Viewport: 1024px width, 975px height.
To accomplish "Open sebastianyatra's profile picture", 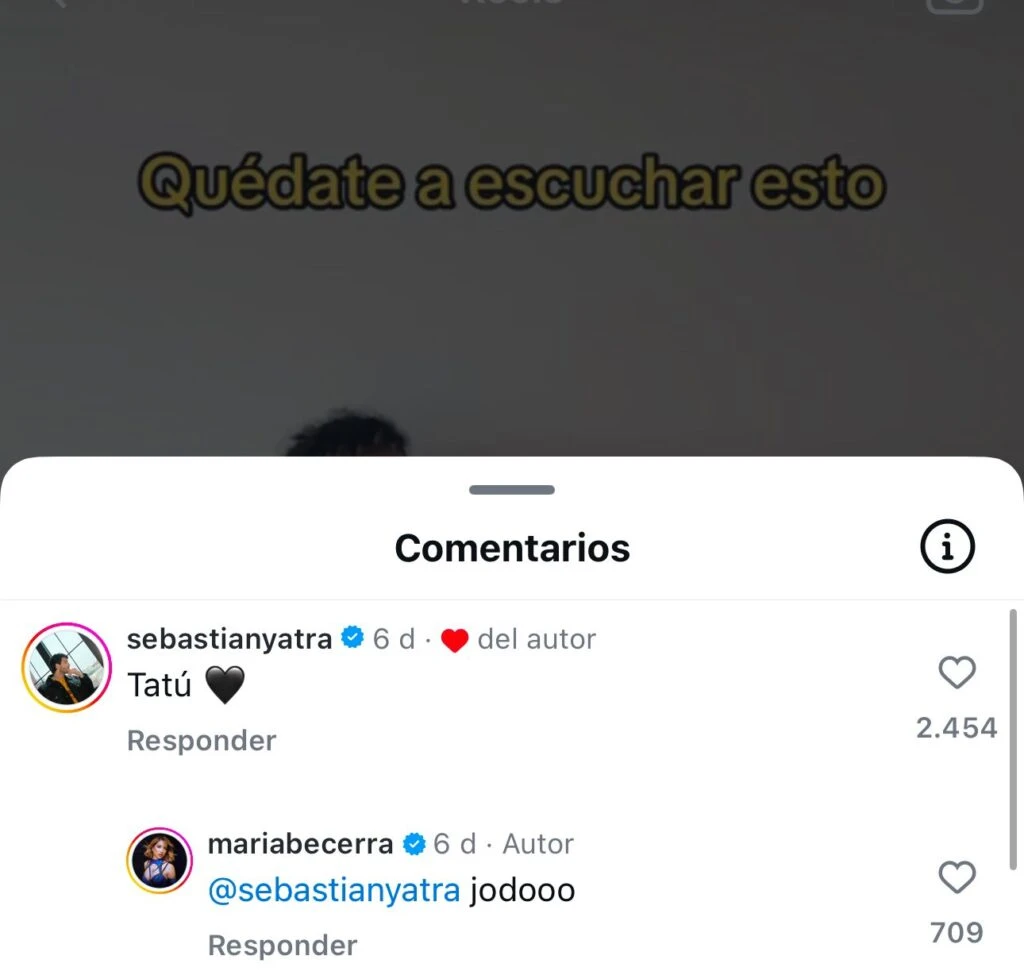I will point(66,668).
